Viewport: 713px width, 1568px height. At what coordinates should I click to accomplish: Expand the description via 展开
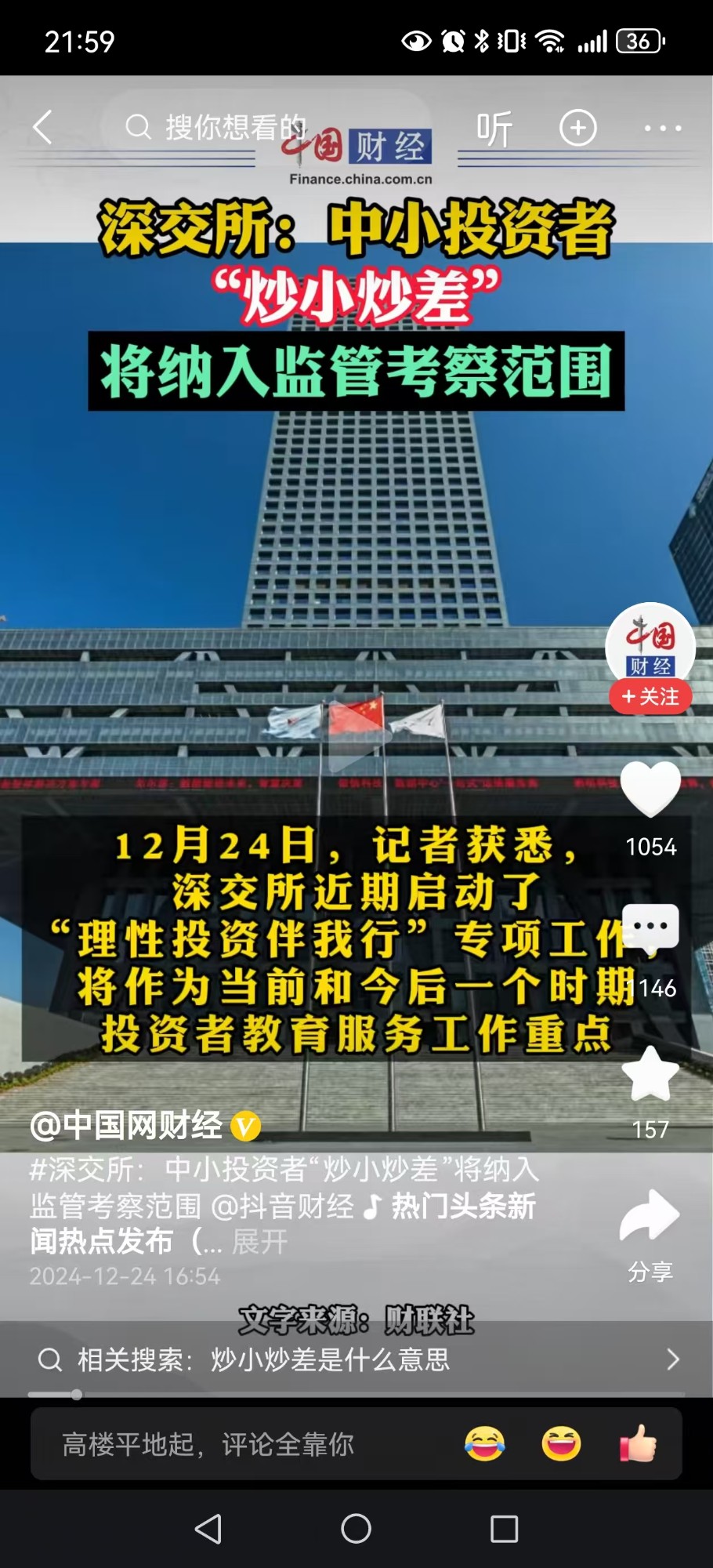260,1241
